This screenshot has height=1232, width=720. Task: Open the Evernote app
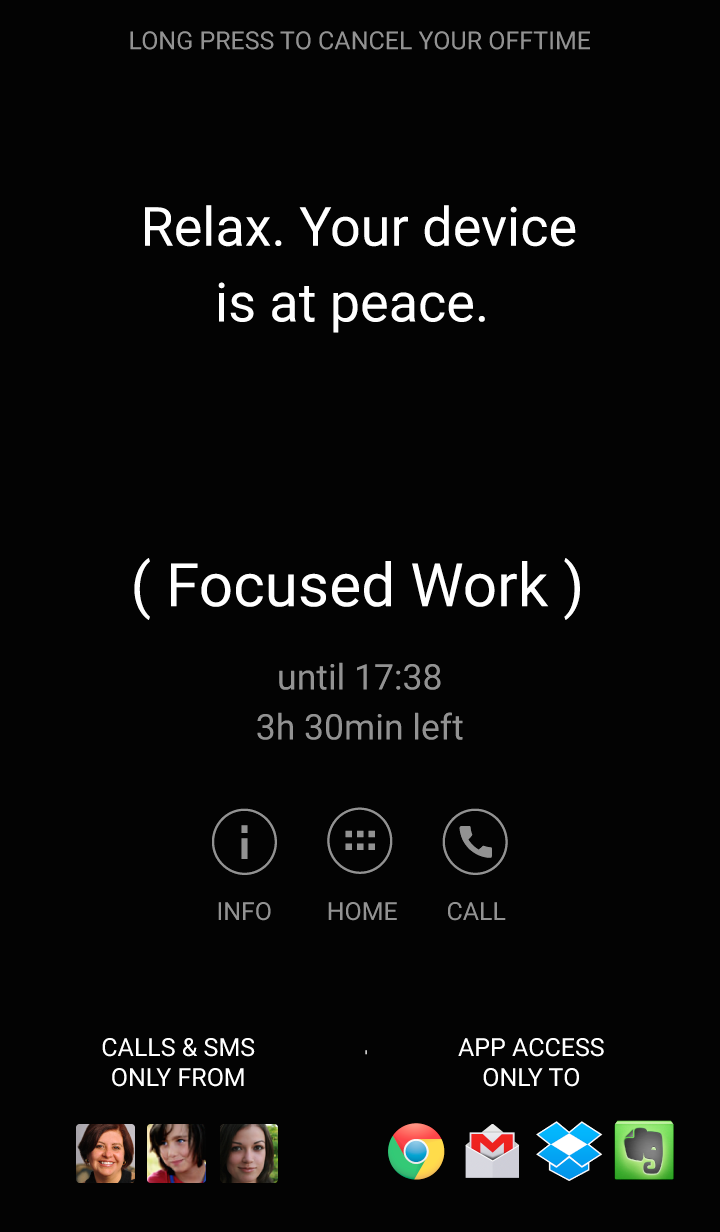[x=644, y=1151]
